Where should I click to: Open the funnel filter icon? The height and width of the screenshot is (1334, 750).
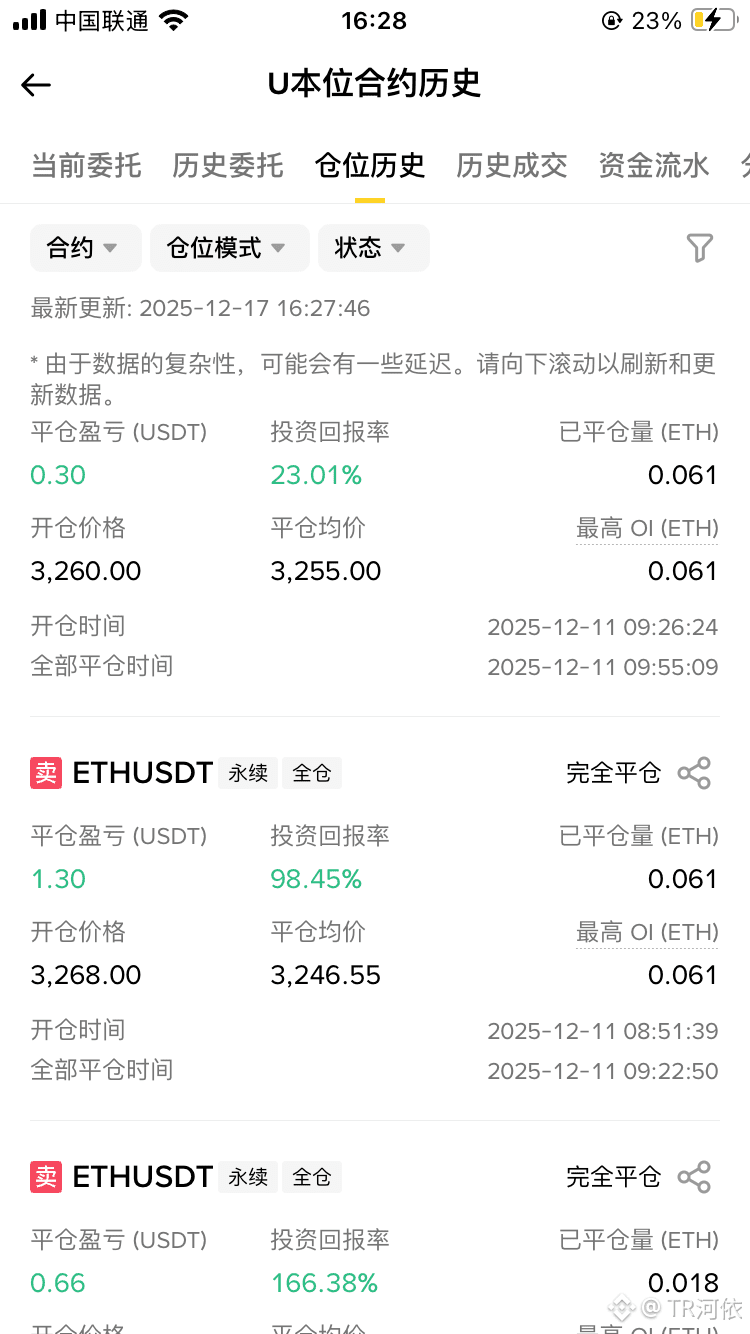[700, 248]
